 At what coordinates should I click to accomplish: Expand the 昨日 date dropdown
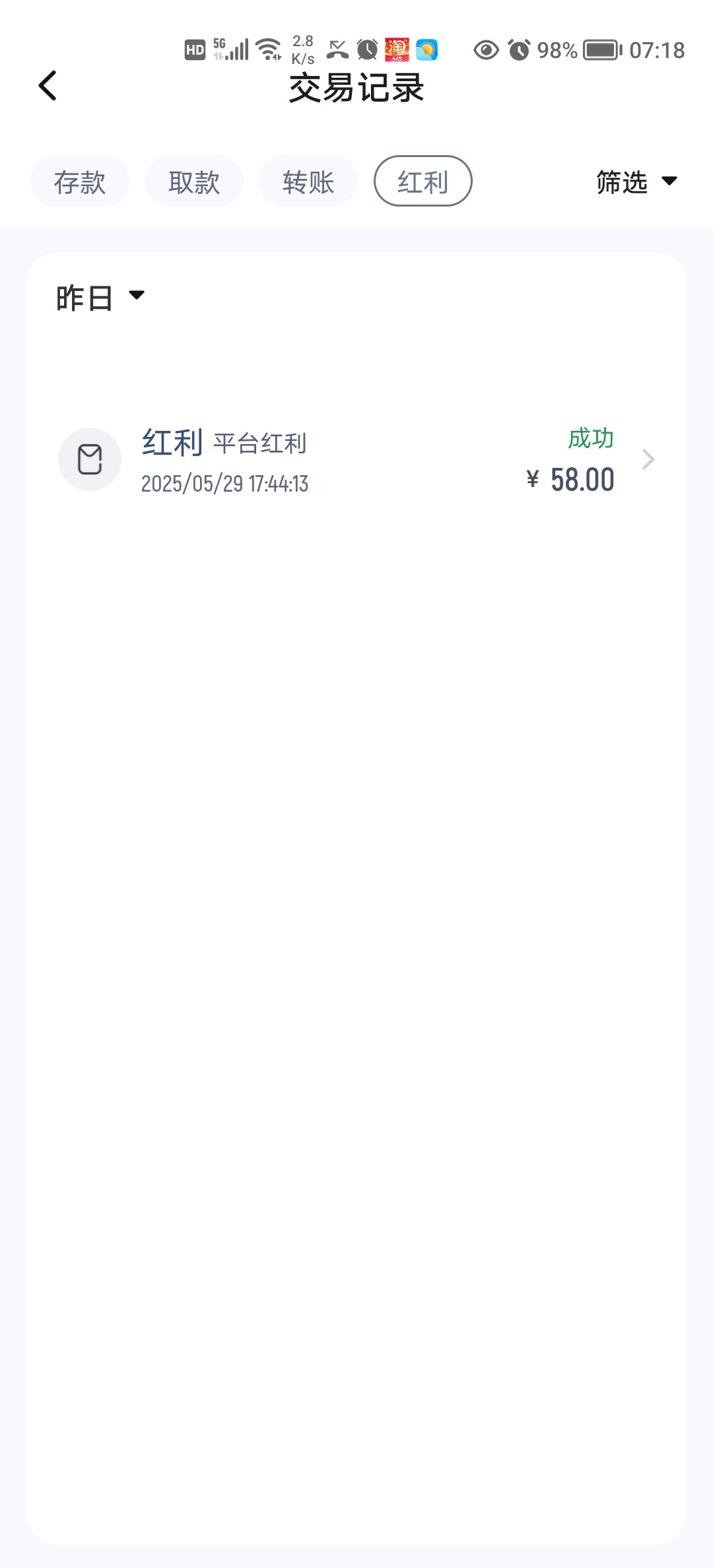click(x=100, y=298)
